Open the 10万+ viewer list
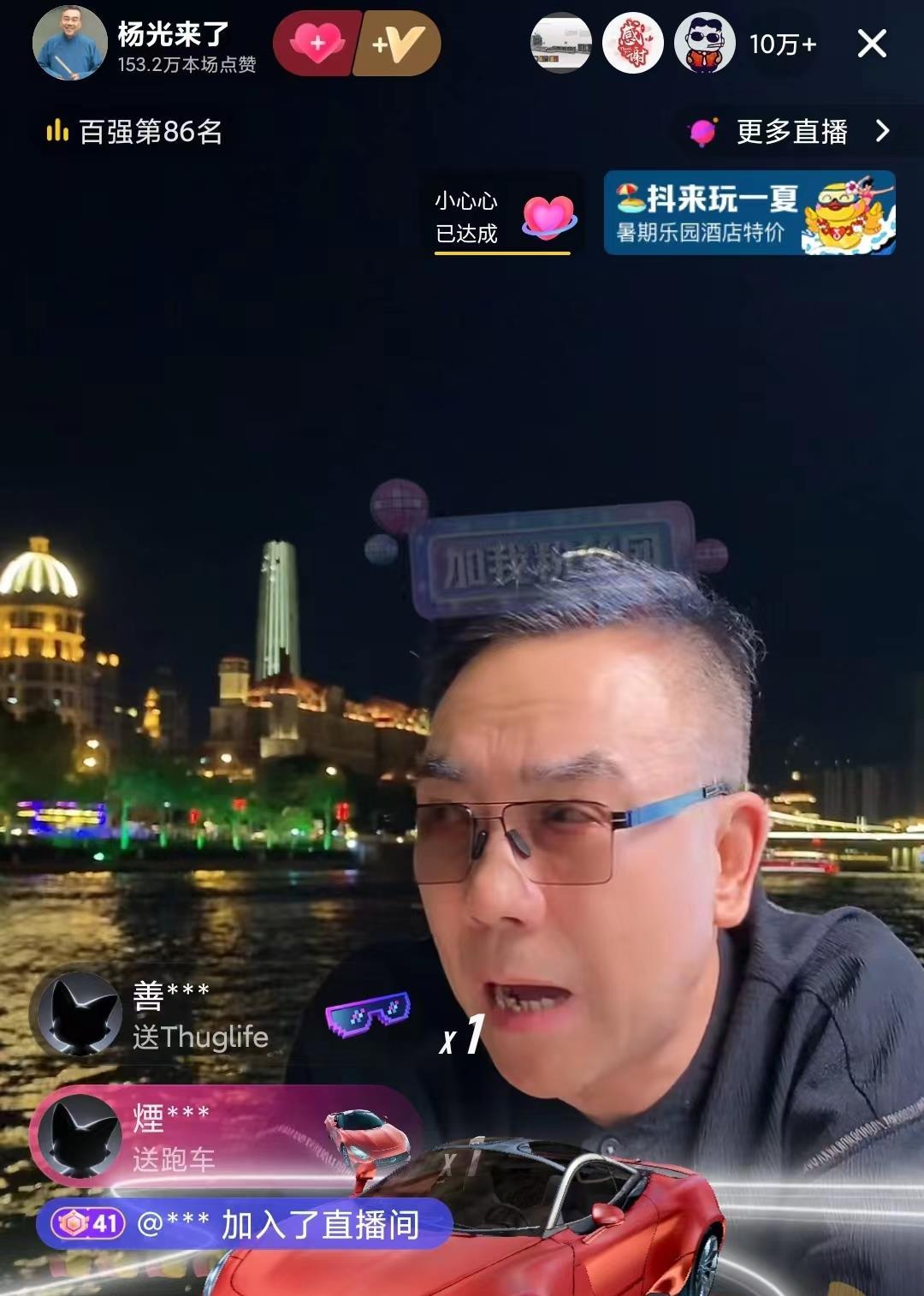The width and height of the screenshot is (924, 1296). tap(782, 45)
